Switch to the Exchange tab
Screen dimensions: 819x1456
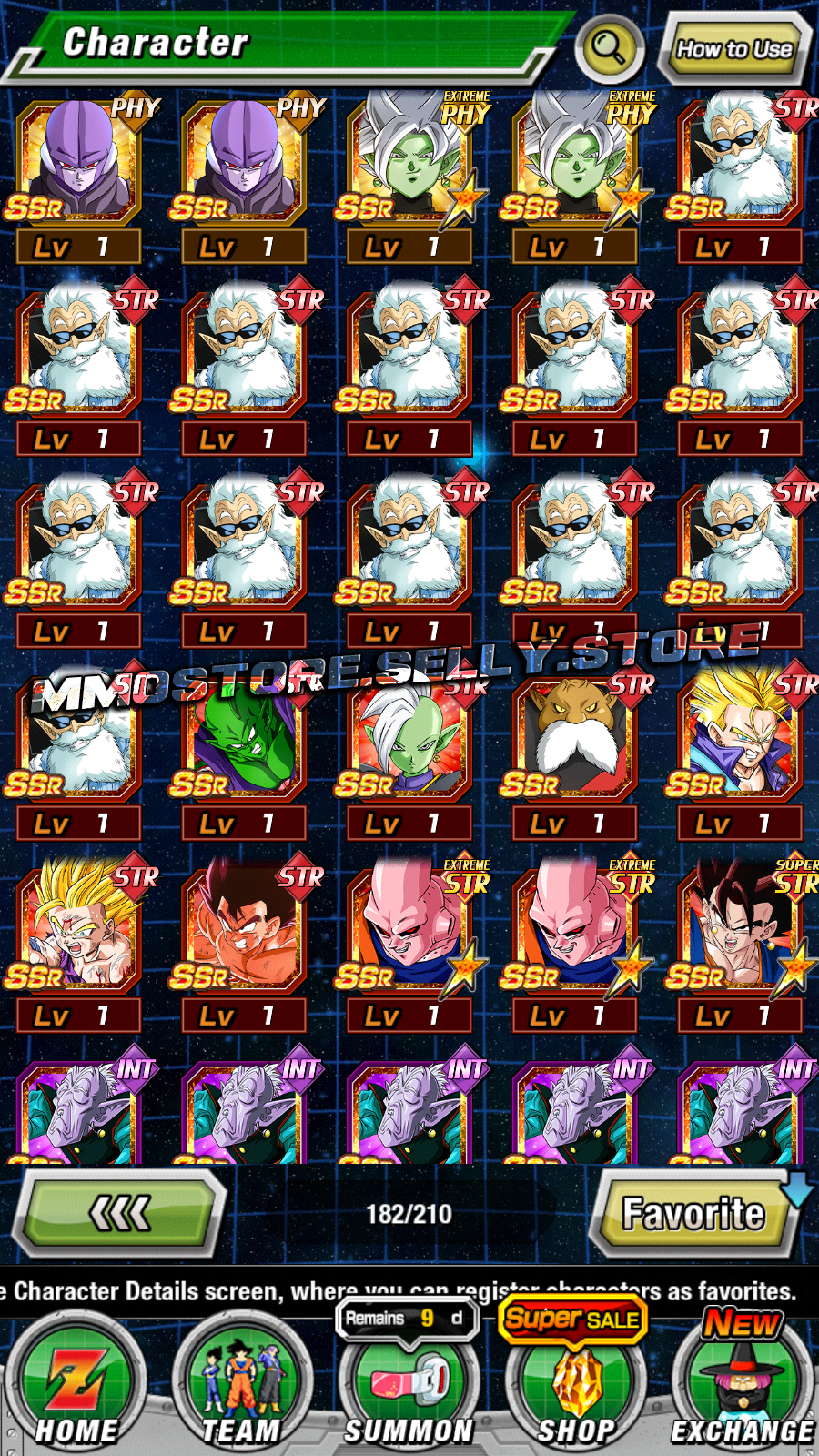[743, 1385]
